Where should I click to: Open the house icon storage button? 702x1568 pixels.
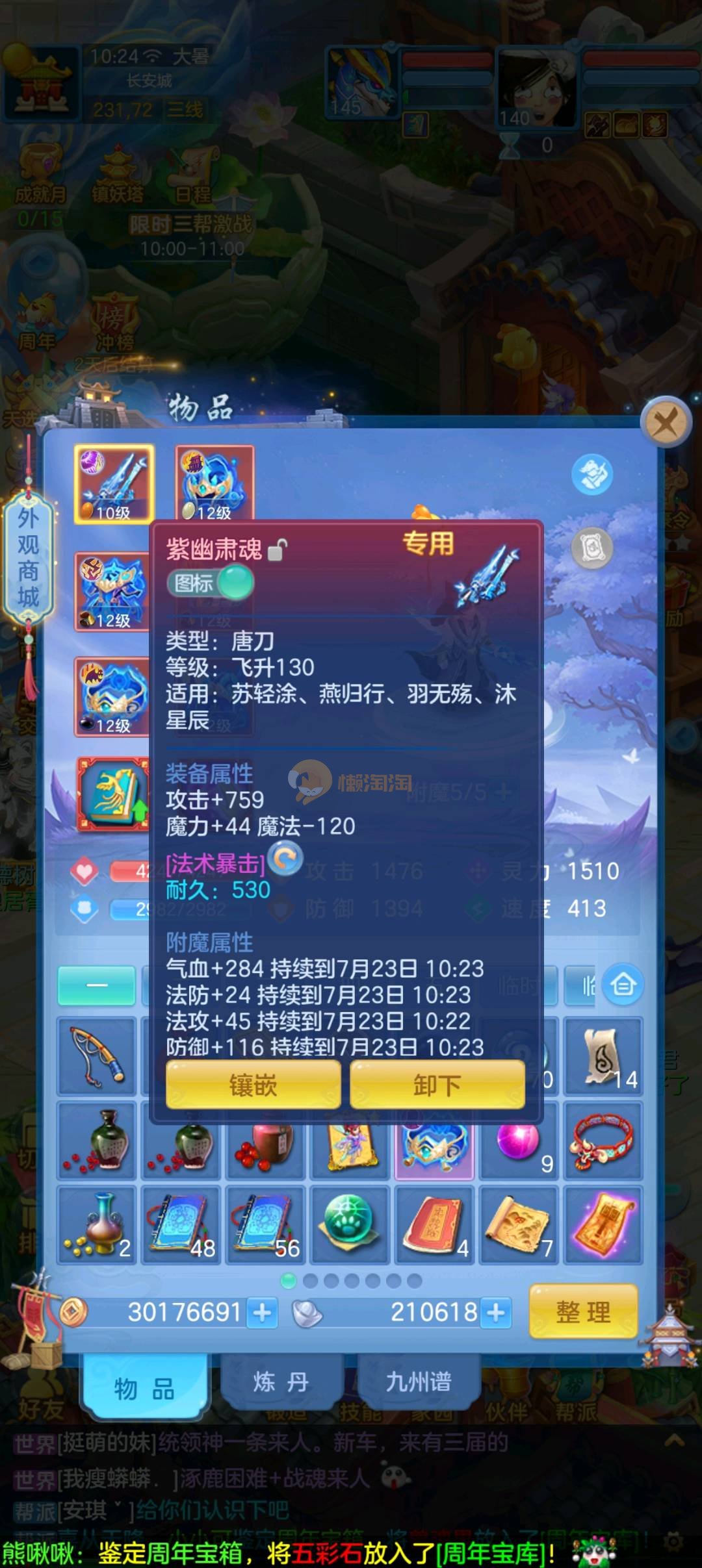pyautogui.click(x=623, y=985)
